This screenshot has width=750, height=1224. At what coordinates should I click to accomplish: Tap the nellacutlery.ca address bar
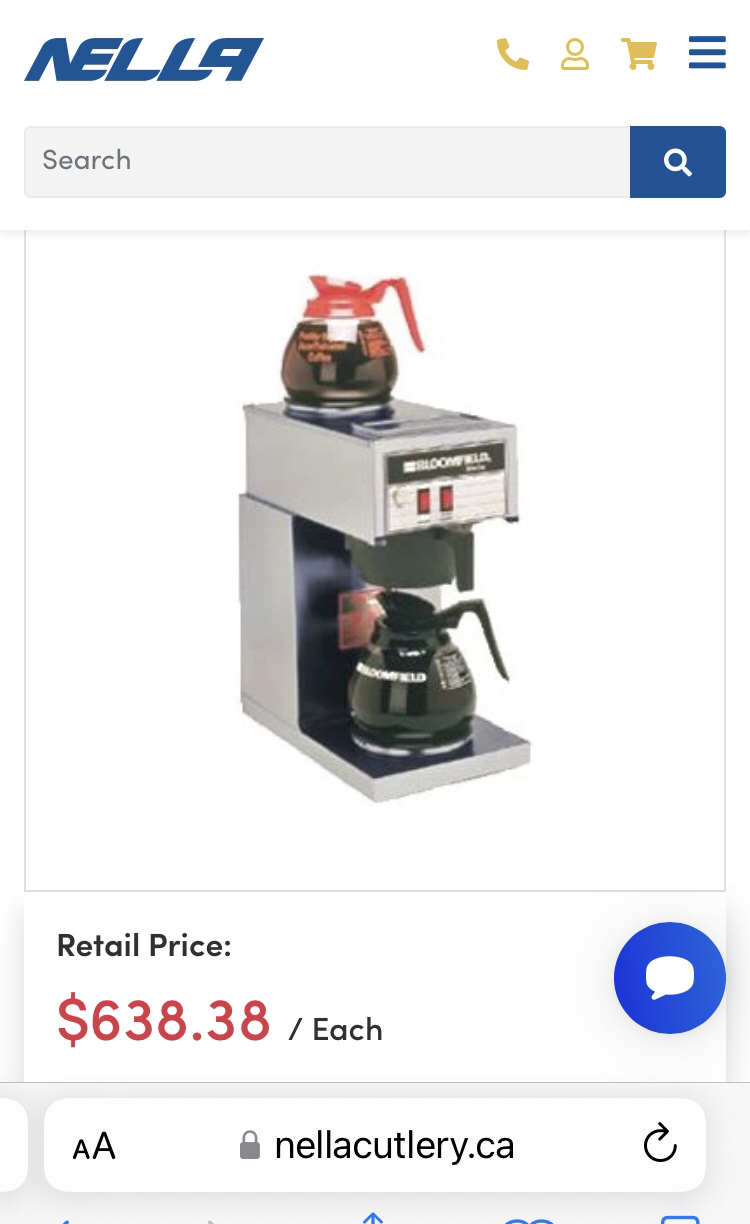(375, 1145)
